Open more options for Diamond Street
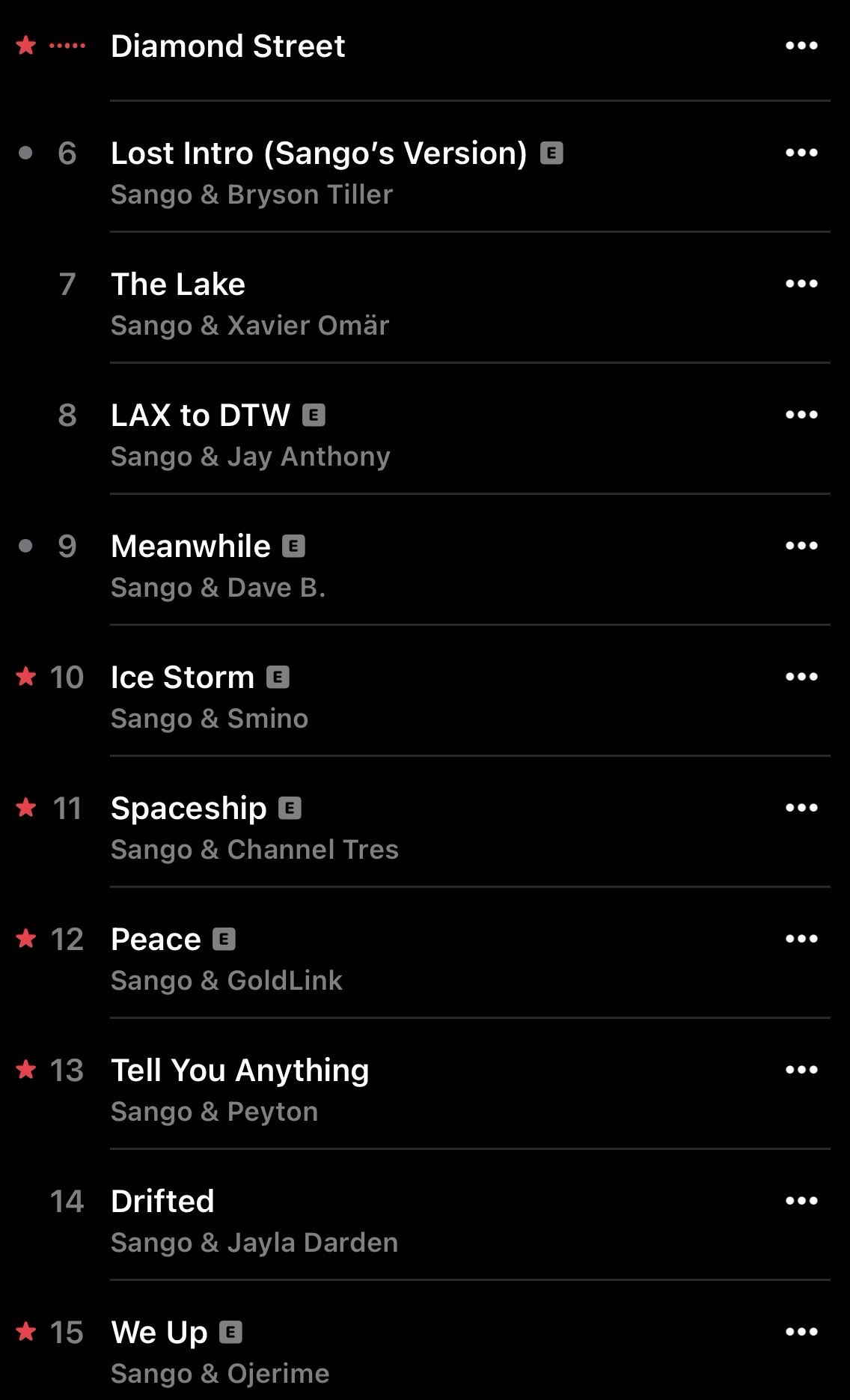This screenshot has height=1400, width=850. click(x=801, y=46)
